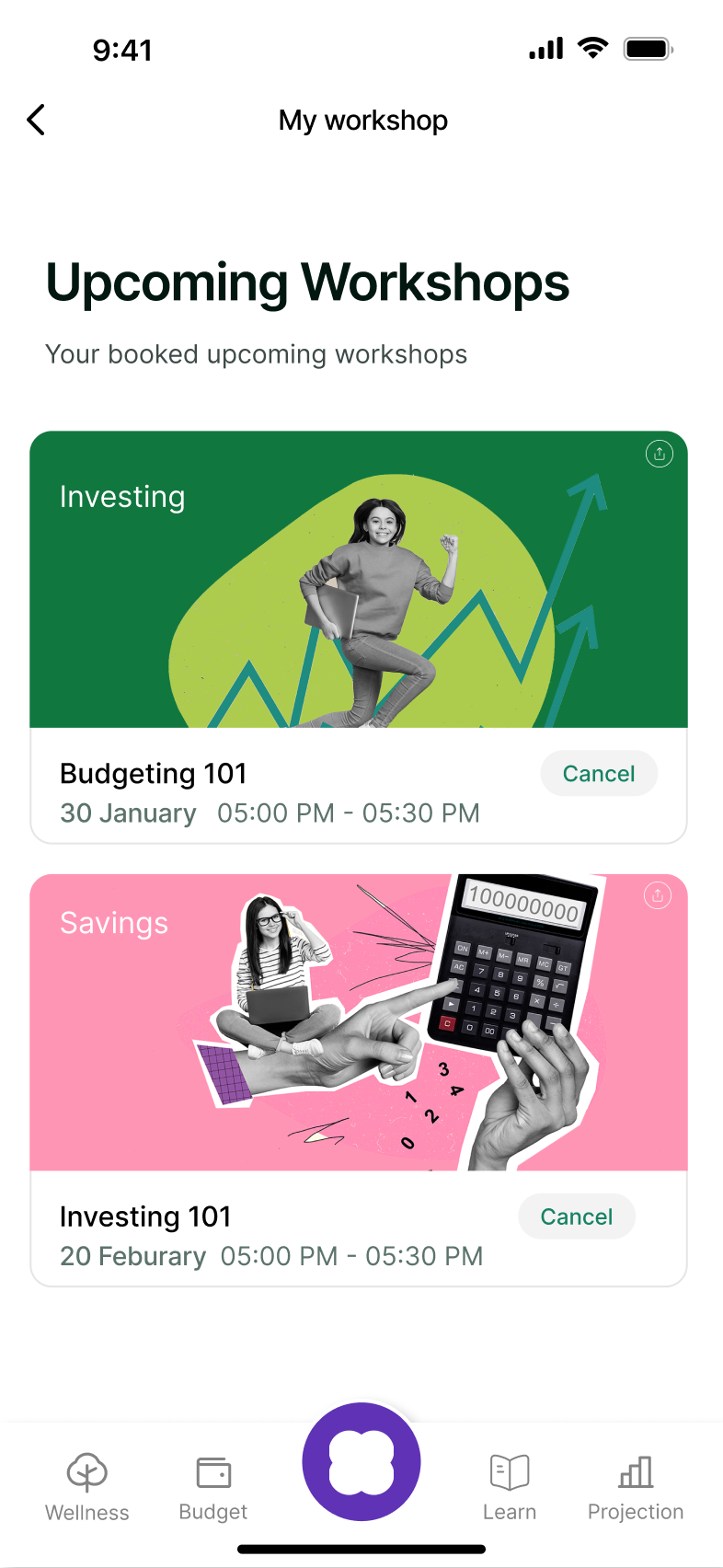This screenshot has height=1568, width=723.
Task: Go back from My workshop
Action: click(36, 120)
